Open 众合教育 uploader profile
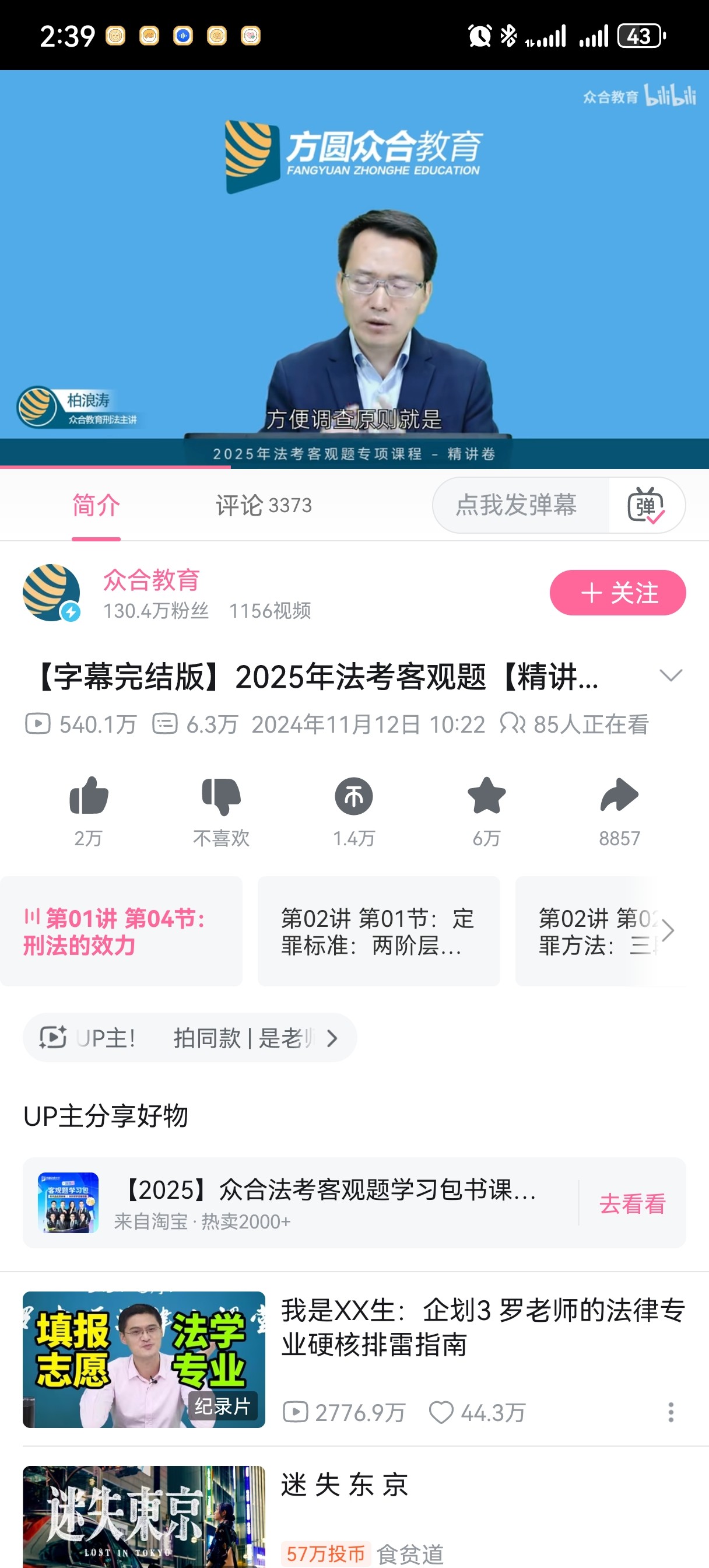This screenshot has height=1568, width=709. 151,580
